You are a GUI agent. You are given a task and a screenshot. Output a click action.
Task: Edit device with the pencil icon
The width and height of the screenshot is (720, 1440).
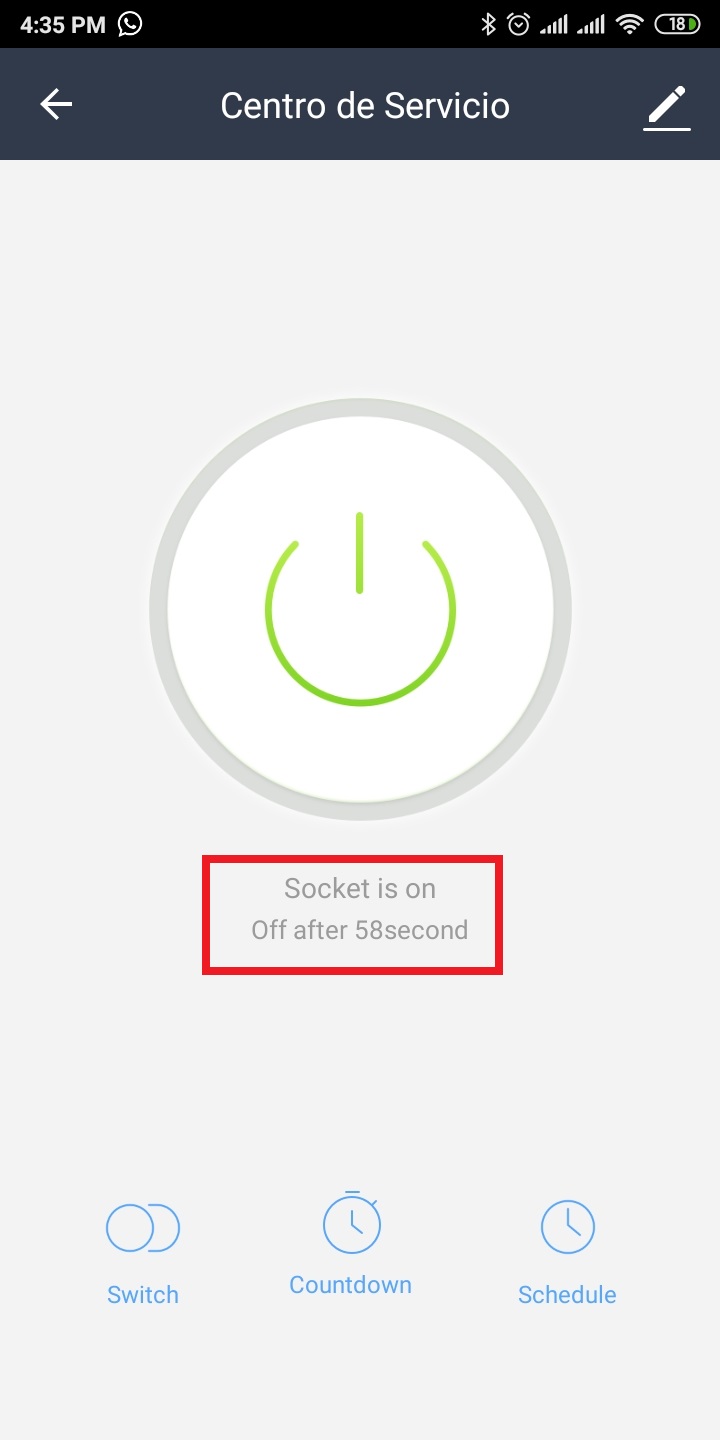[666, 106]
